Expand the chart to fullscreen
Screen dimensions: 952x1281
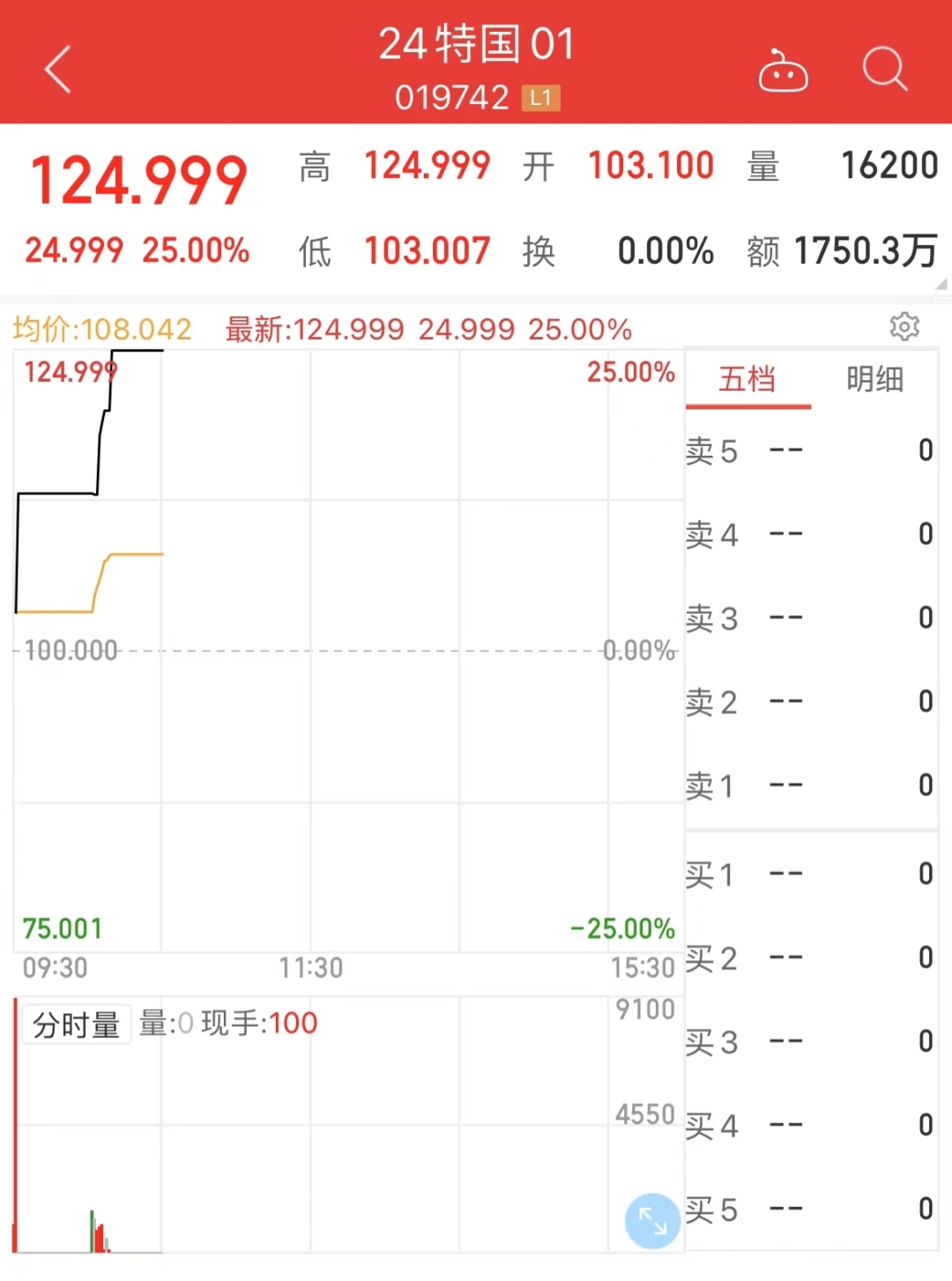pos(652,1221)
